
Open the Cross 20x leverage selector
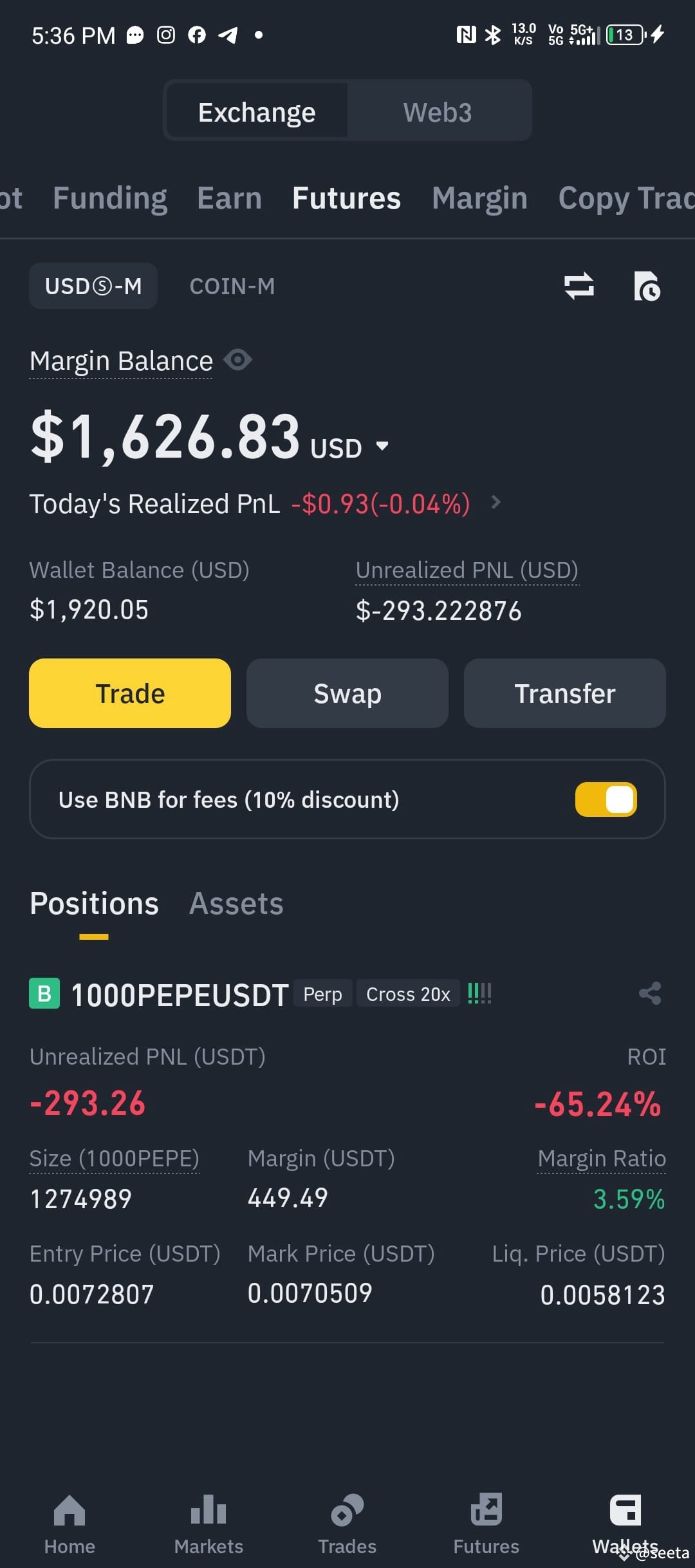pyautogui.click(x=407, y=993)
